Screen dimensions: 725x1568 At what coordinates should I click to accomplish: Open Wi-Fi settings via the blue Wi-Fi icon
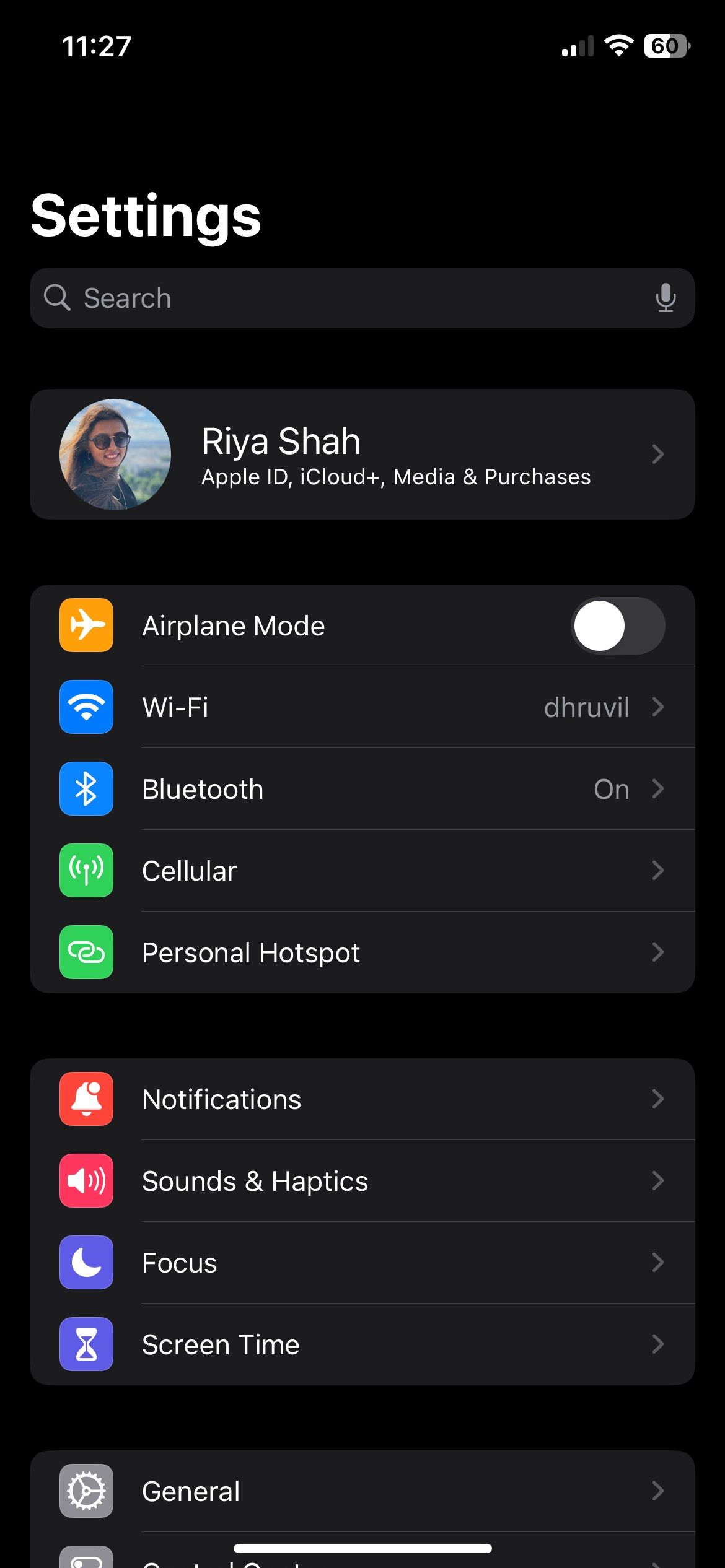pyautogui.click(x=86, y=708)
